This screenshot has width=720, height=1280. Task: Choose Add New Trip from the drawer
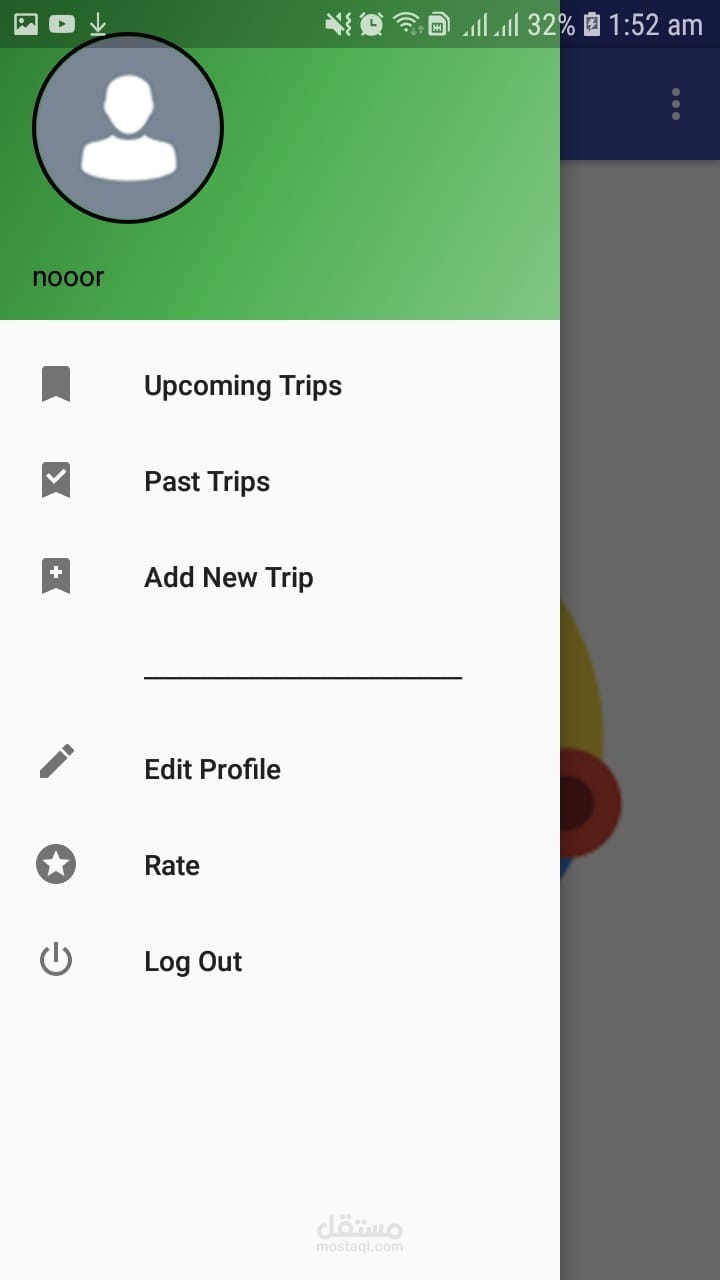coord(228,576)
